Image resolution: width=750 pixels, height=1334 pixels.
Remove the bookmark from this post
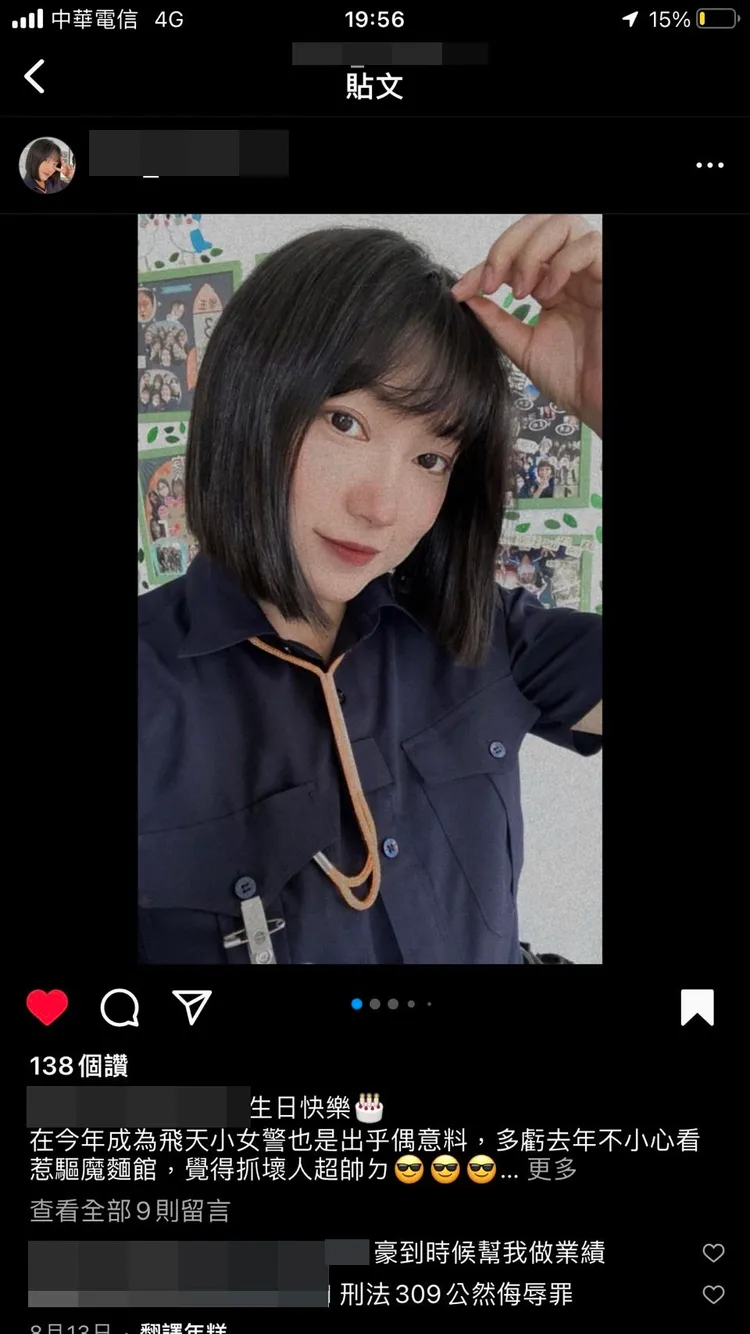point(697,1008)
